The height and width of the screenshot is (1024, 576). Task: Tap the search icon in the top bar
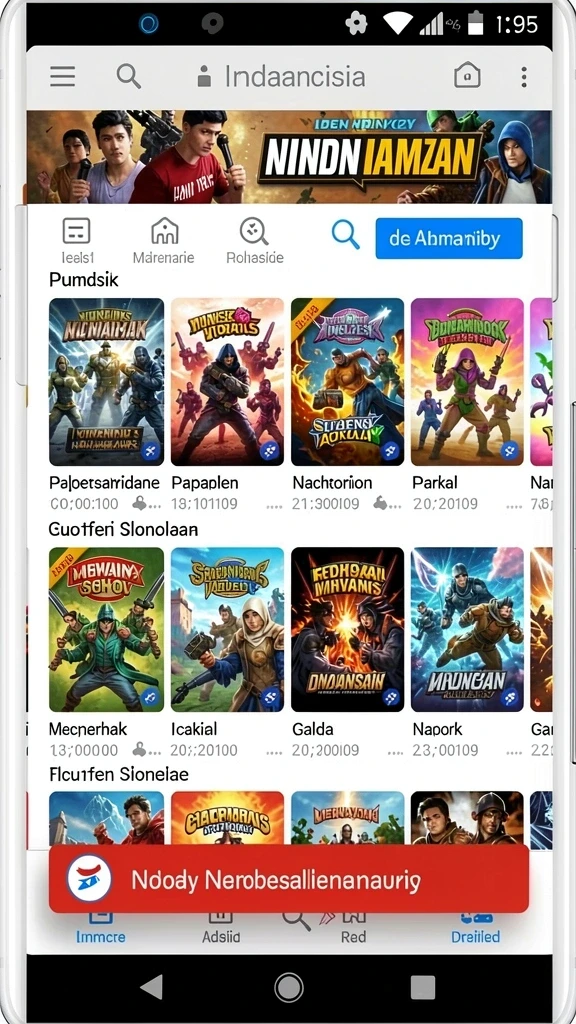point(129,76)
